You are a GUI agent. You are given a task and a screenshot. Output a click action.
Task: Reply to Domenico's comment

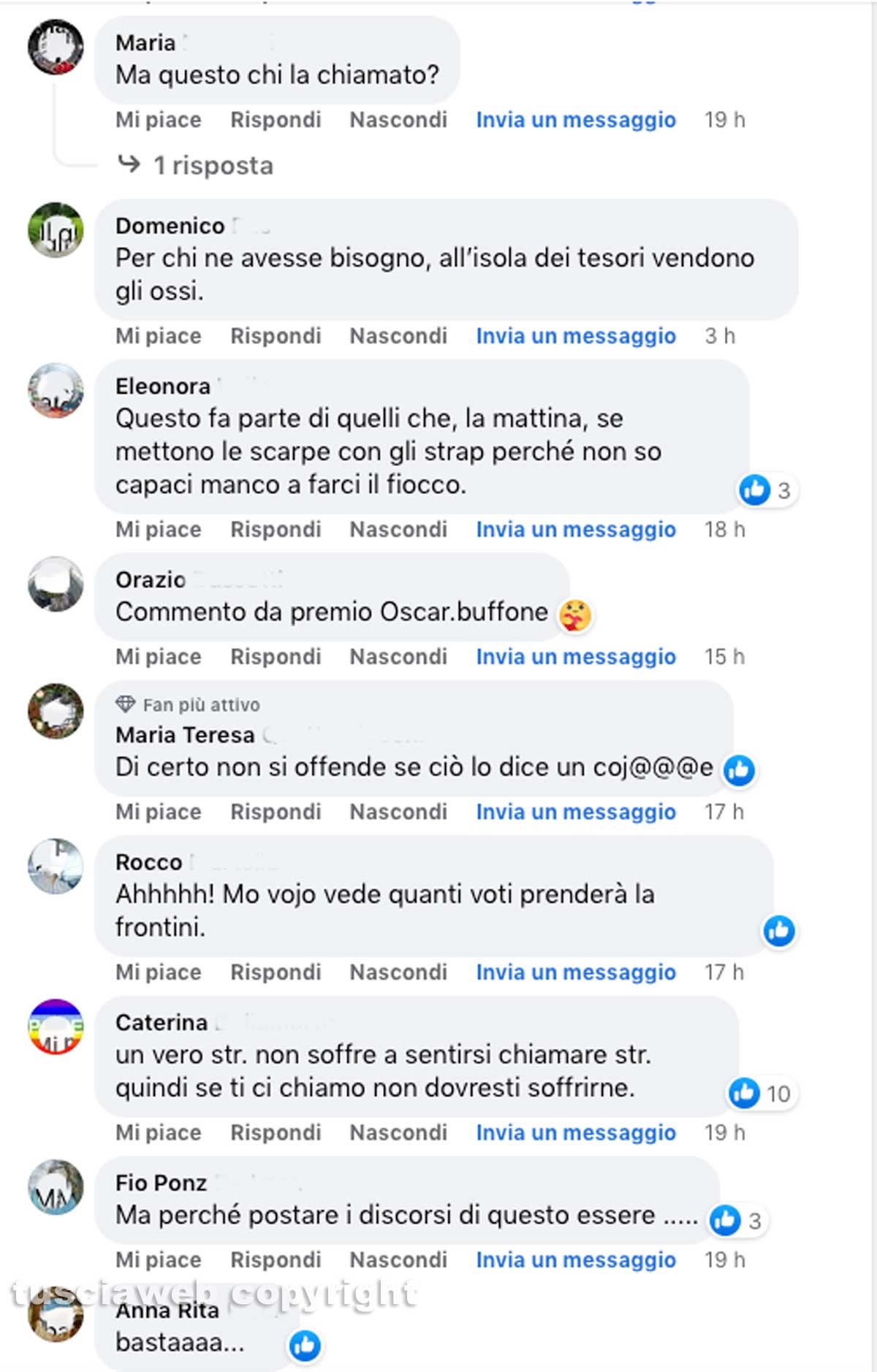(276, 336)
